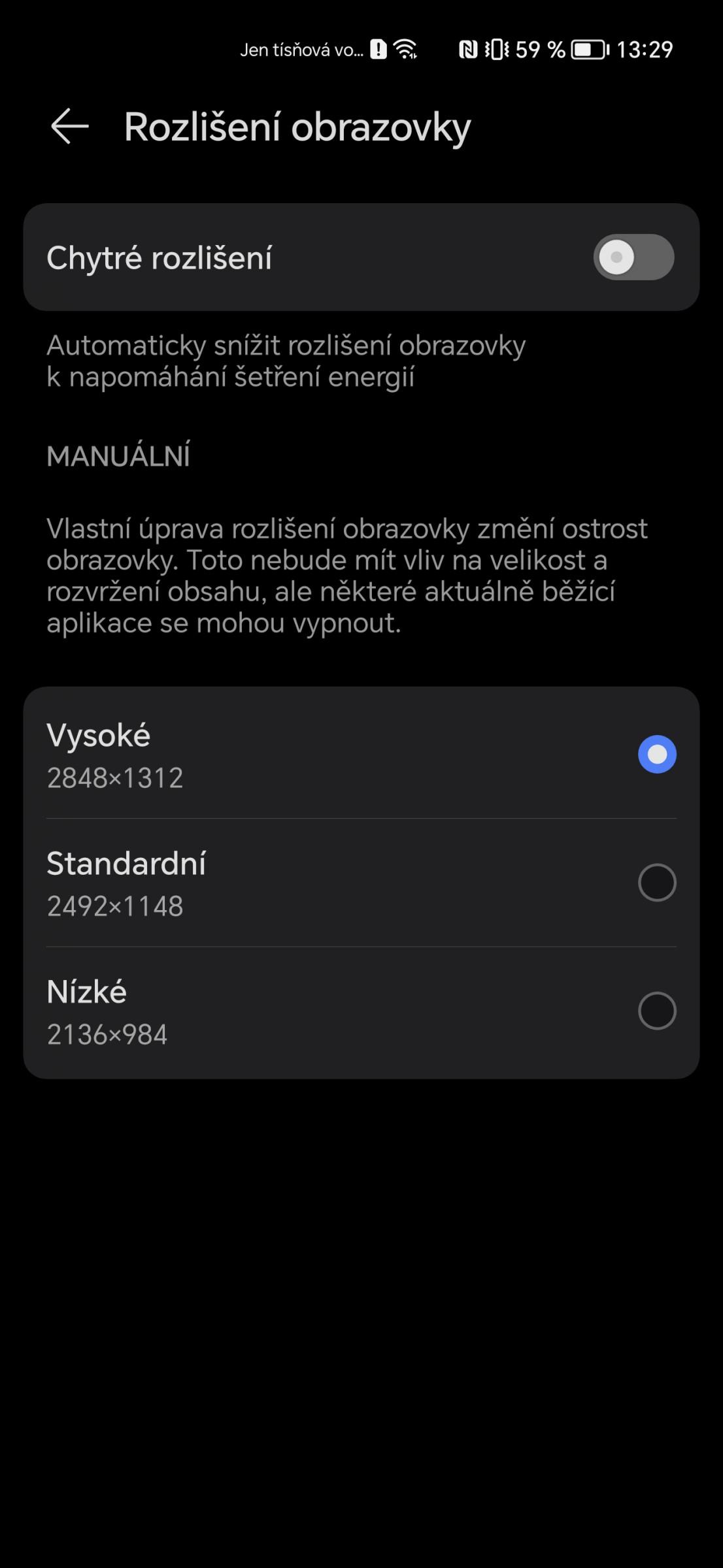
Task: Go back from Rozlišení obrazovky
Action: [70, 126]
